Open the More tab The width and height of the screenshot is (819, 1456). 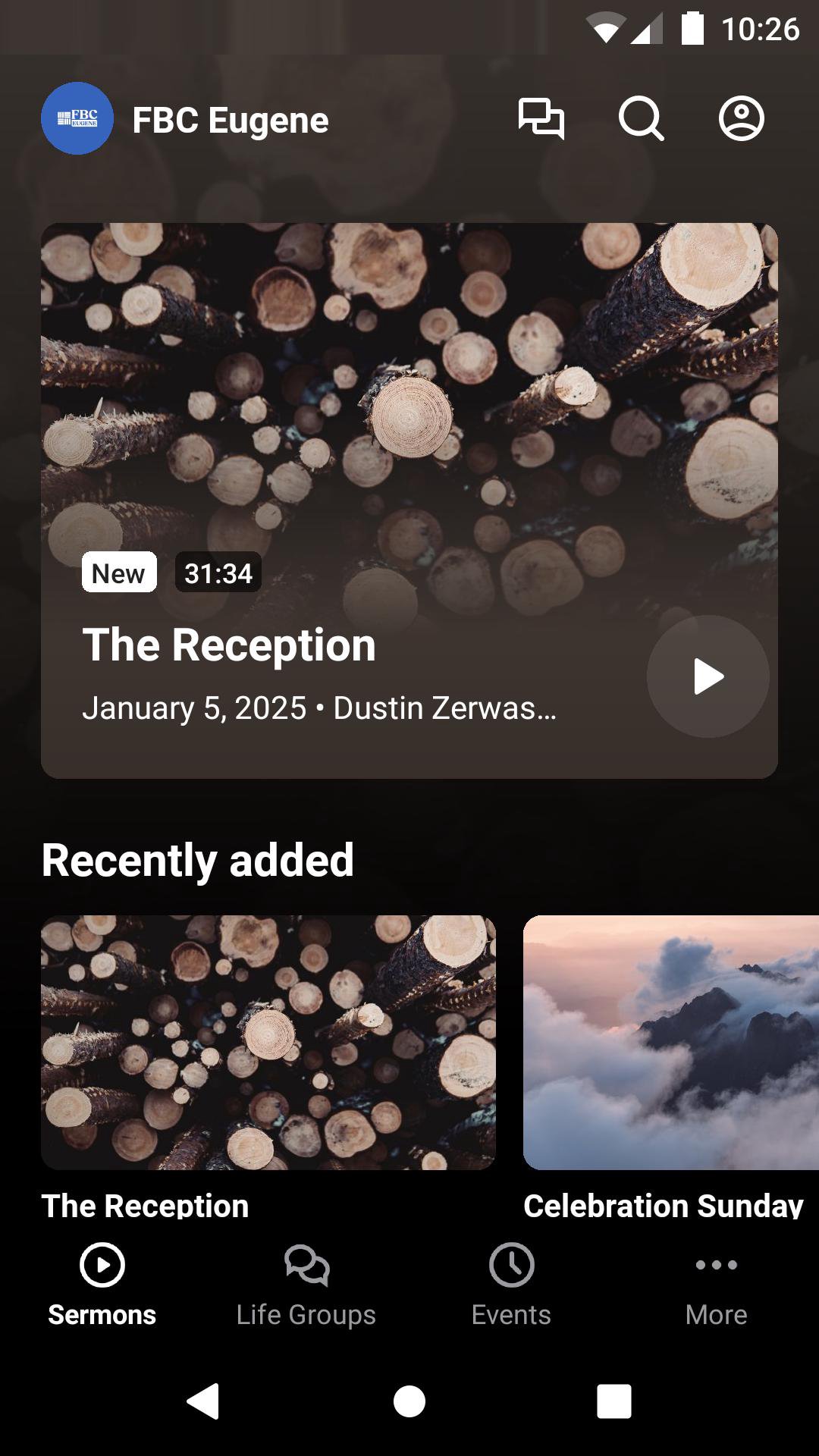pos(716,1283)
